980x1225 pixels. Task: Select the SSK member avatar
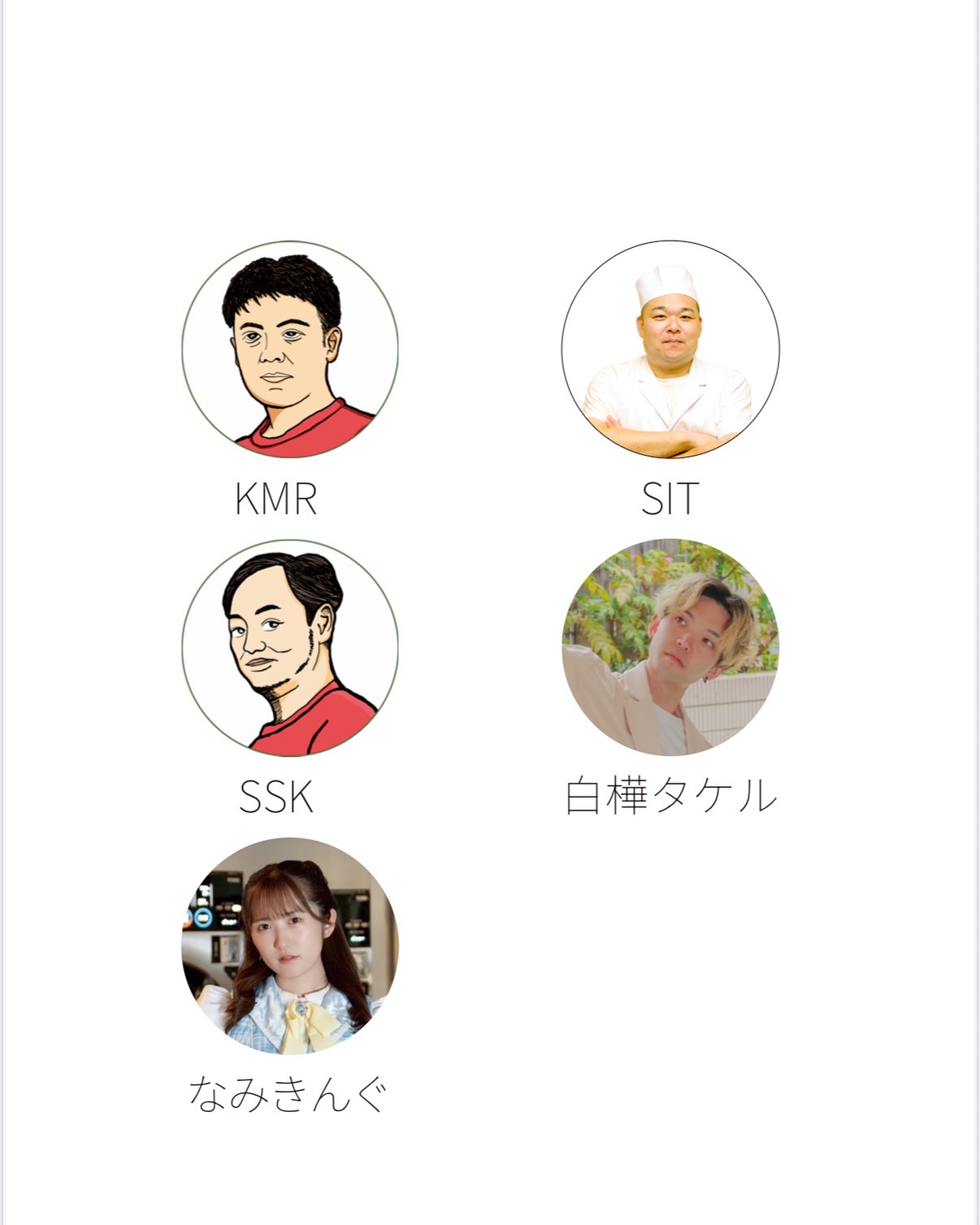(290, 648)
